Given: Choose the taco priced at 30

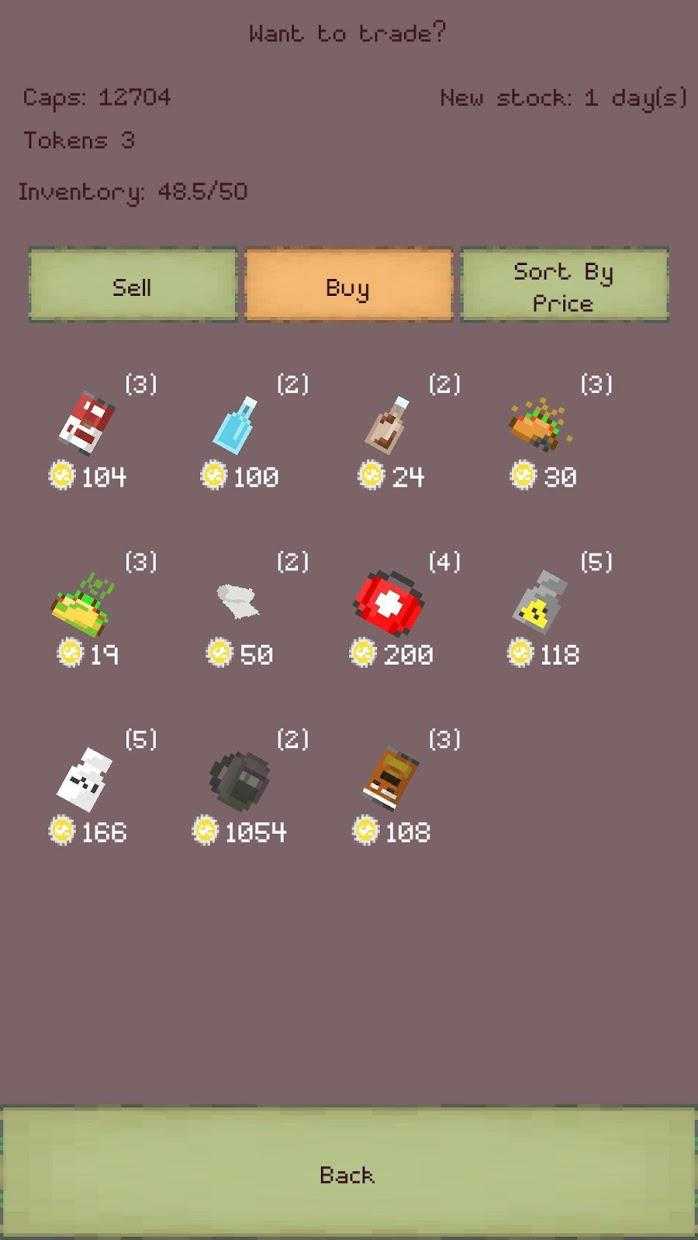Looking at the screenshot, I should [x=540, y=426].
